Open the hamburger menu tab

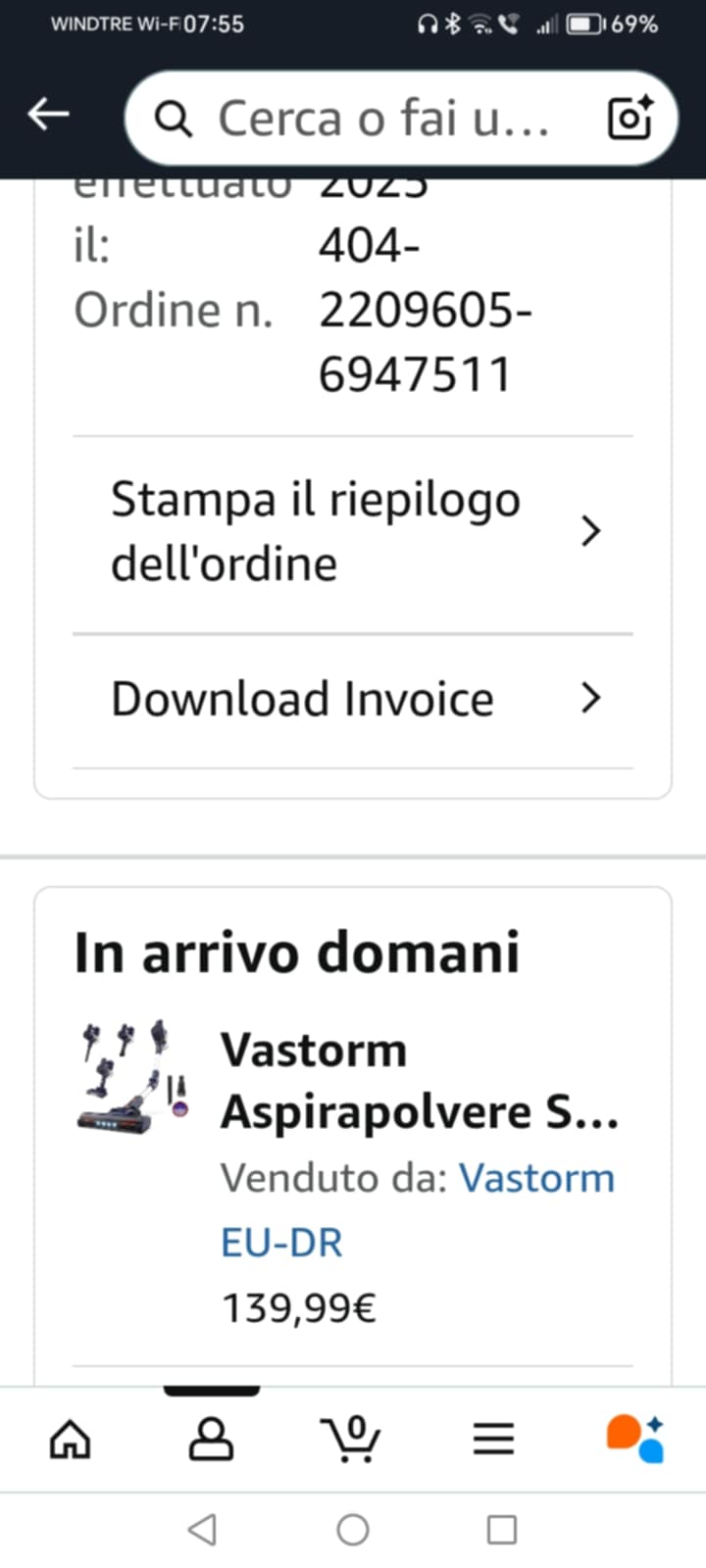493,1439
